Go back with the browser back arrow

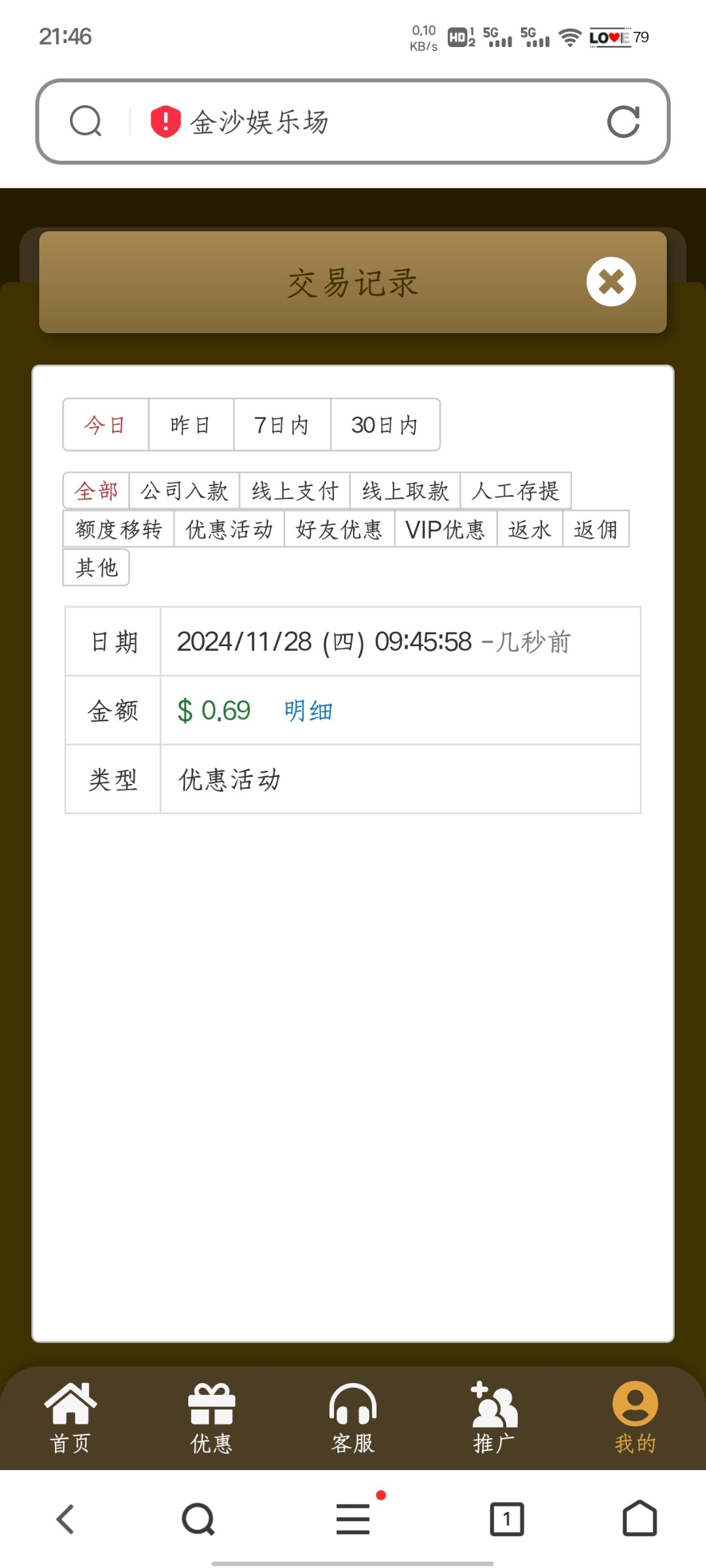(65, 1519)
